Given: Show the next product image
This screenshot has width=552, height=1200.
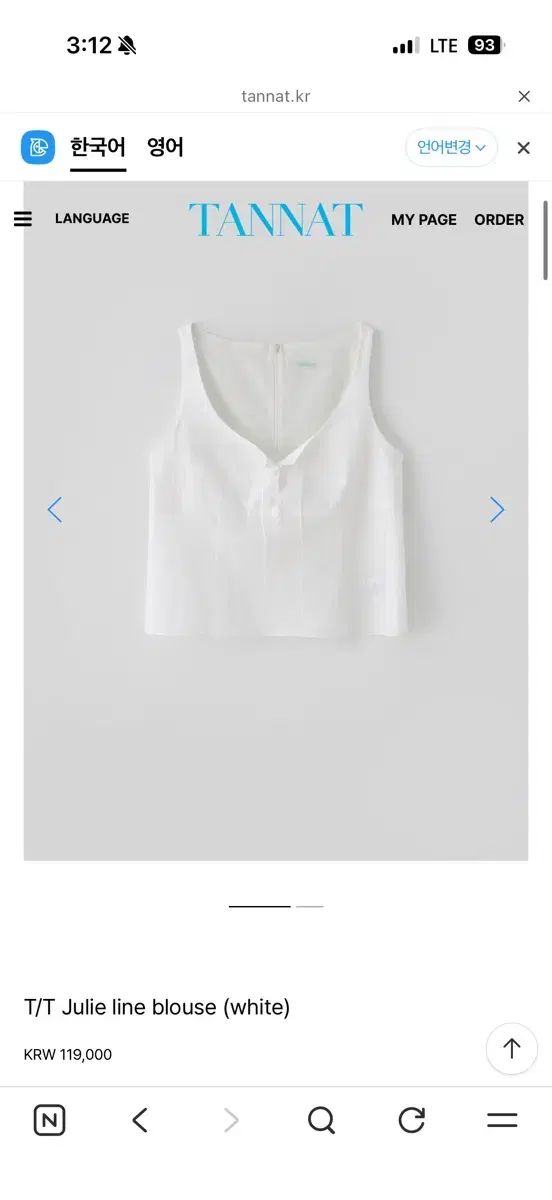Looking at the screenshot, I should click(497, 510).
